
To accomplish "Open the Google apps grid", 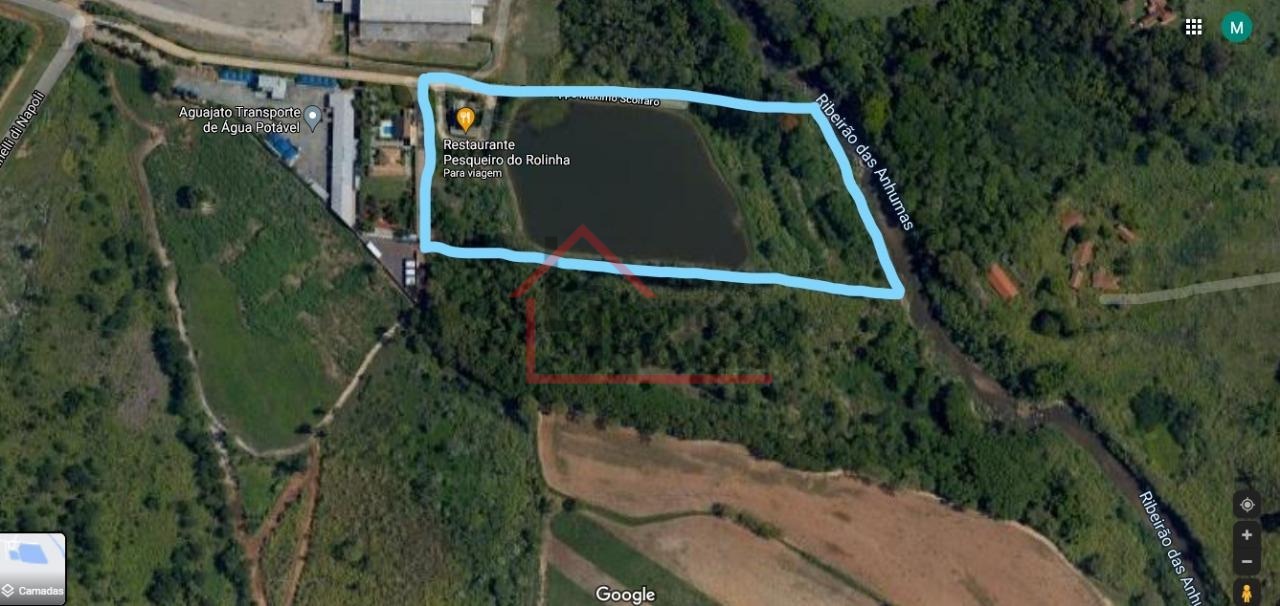I will coord(1193,27).
